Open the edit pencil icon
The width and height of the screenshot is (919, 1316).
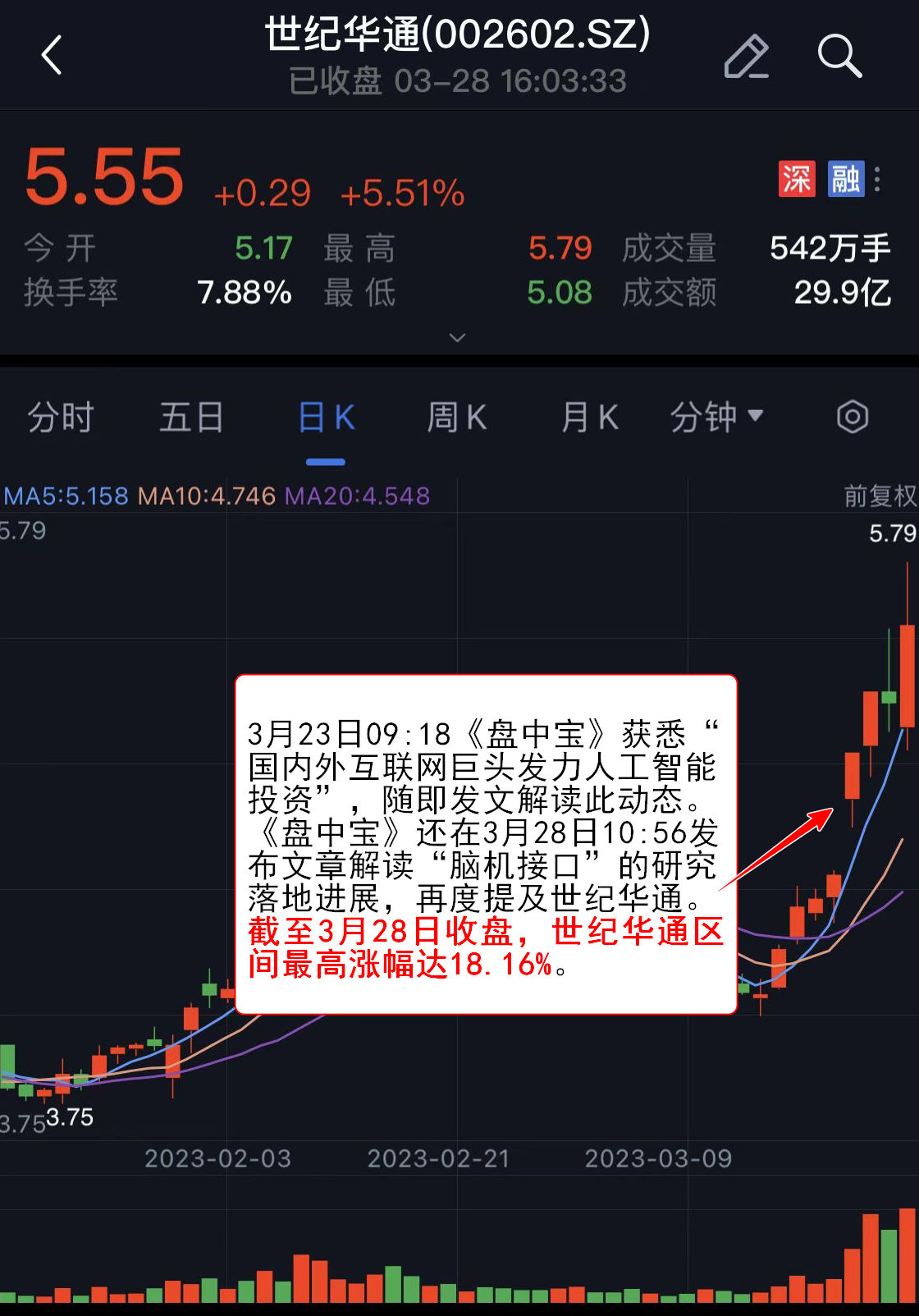746,56
